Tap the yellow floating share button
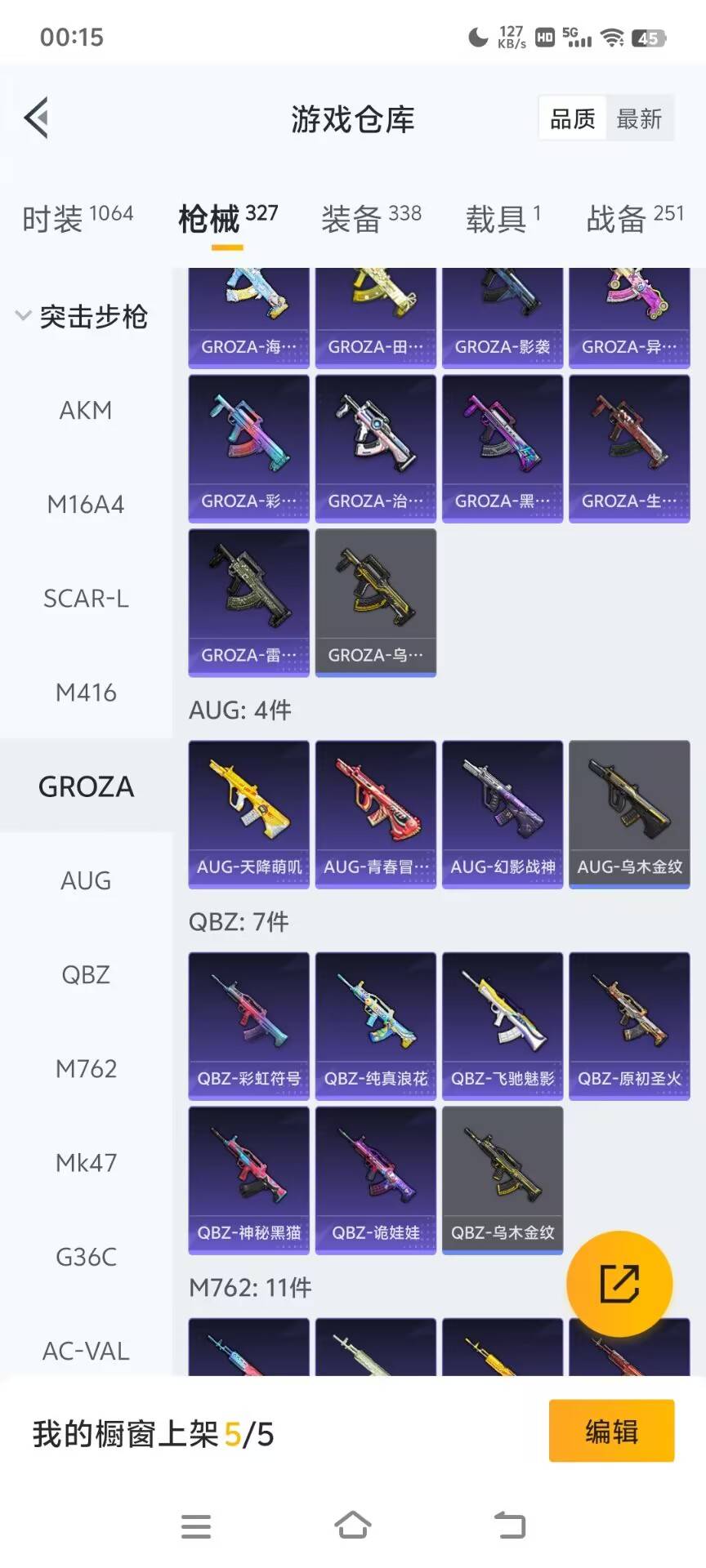 (x=619, y=1284)
